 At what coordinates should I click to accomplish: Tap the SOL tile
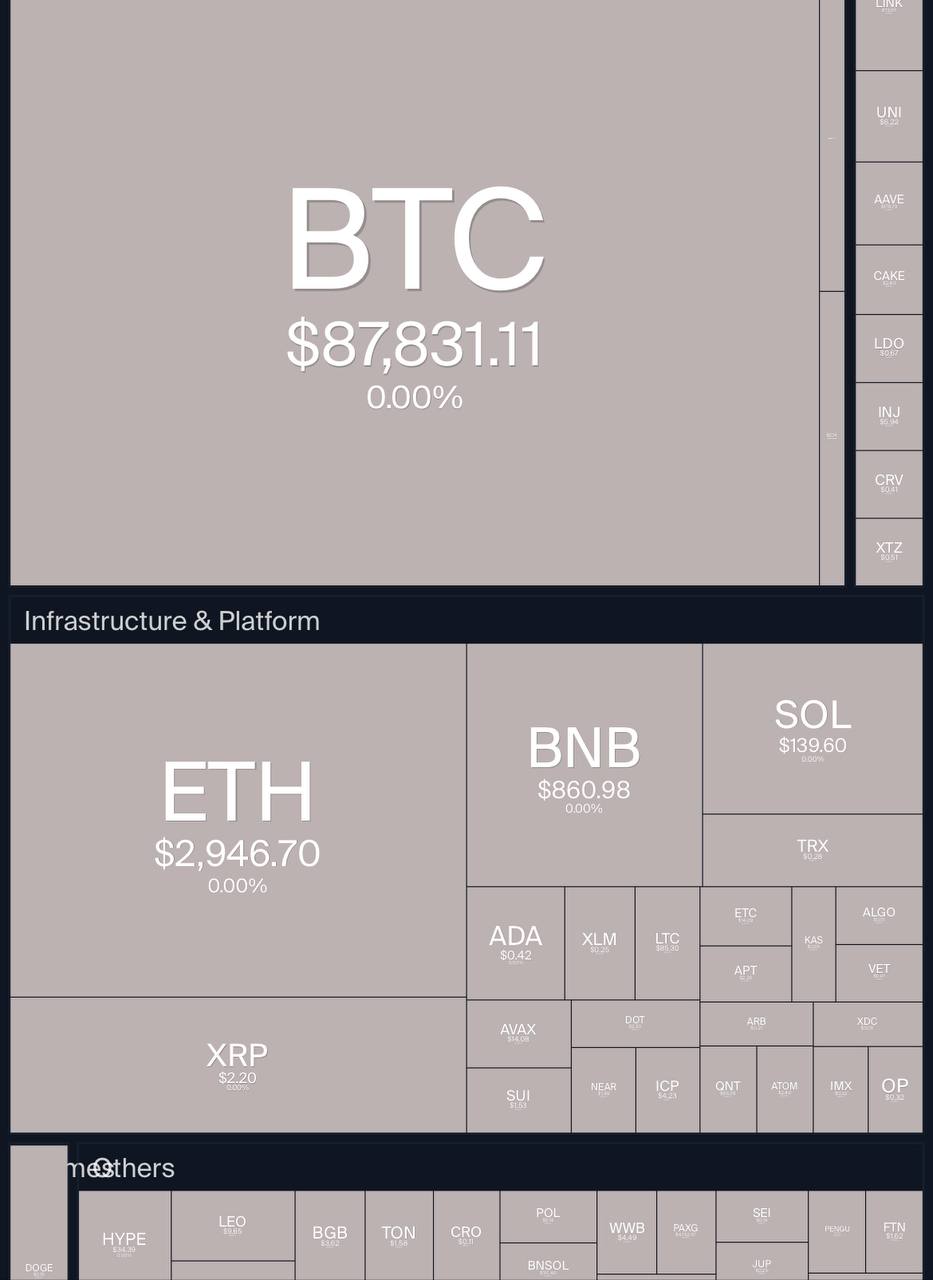tap(812, 728)
